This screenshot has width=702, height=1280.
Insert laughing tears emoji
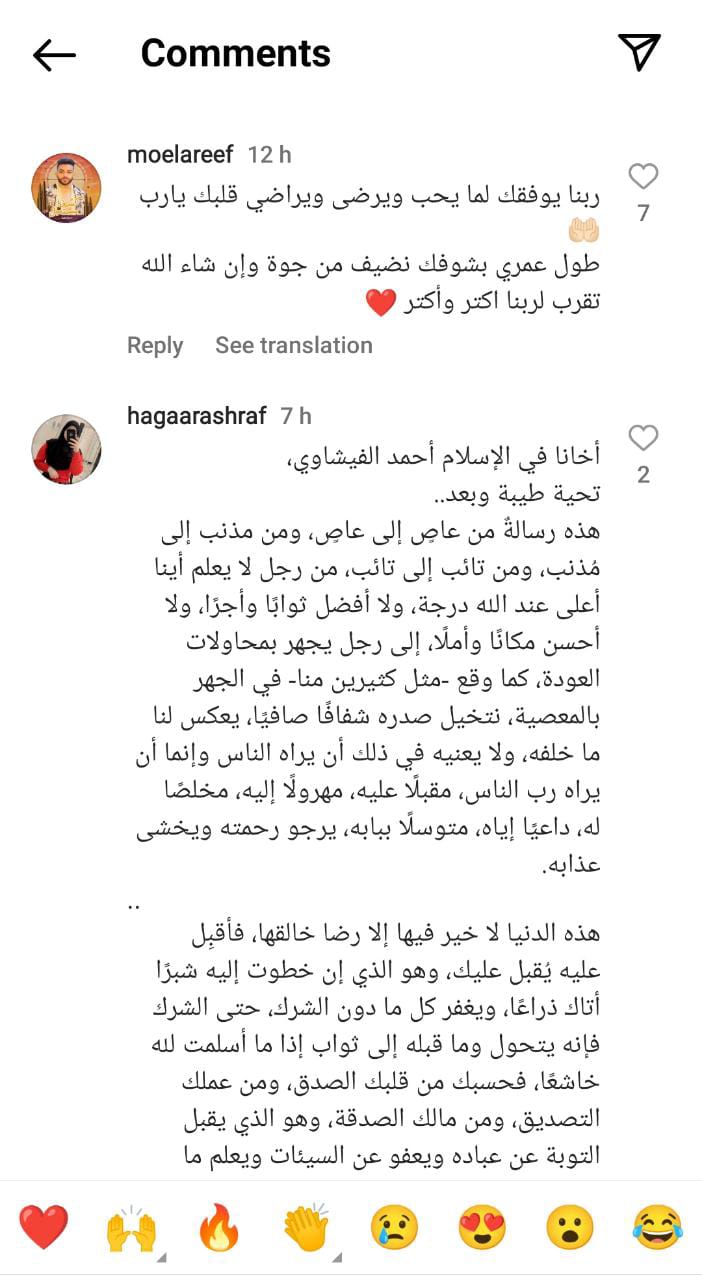coord(657,1227)
